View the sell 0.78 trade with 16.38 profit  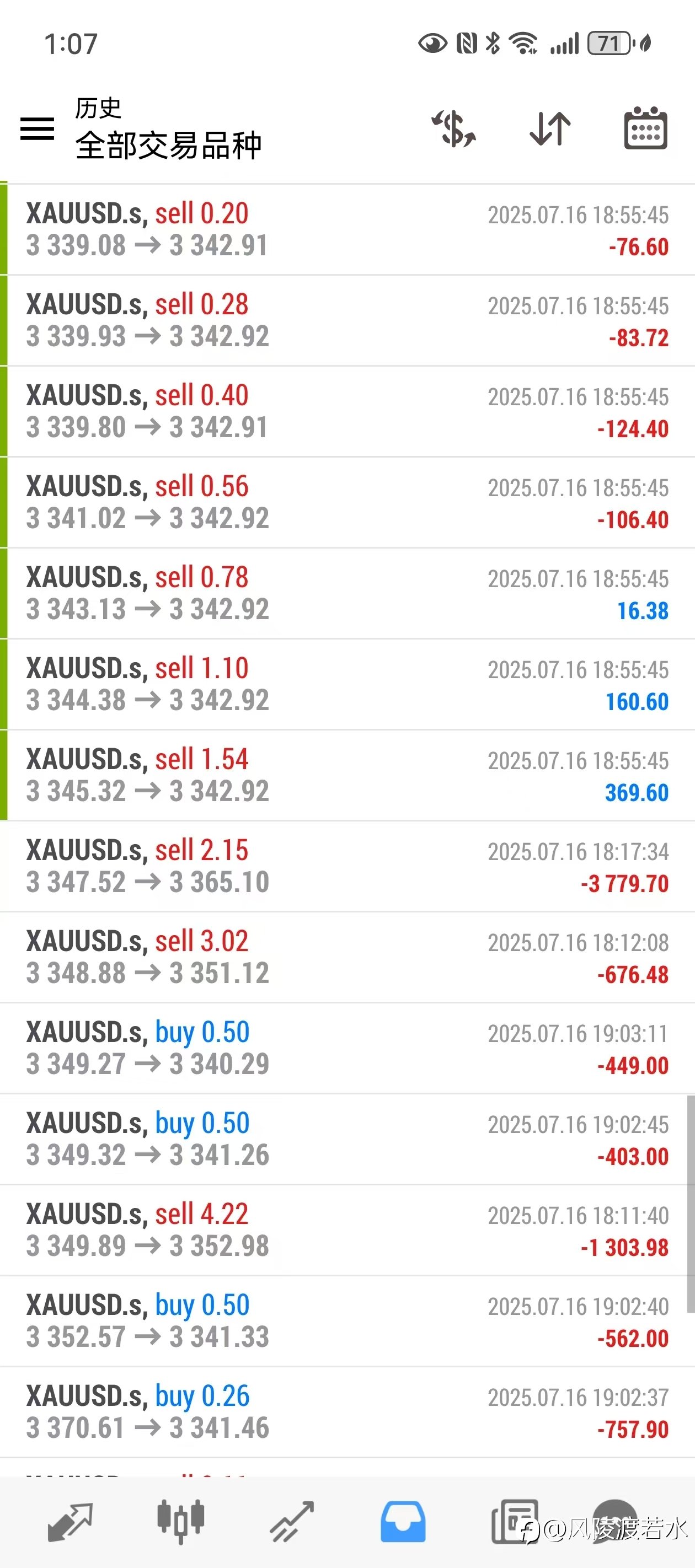(347, 593)
